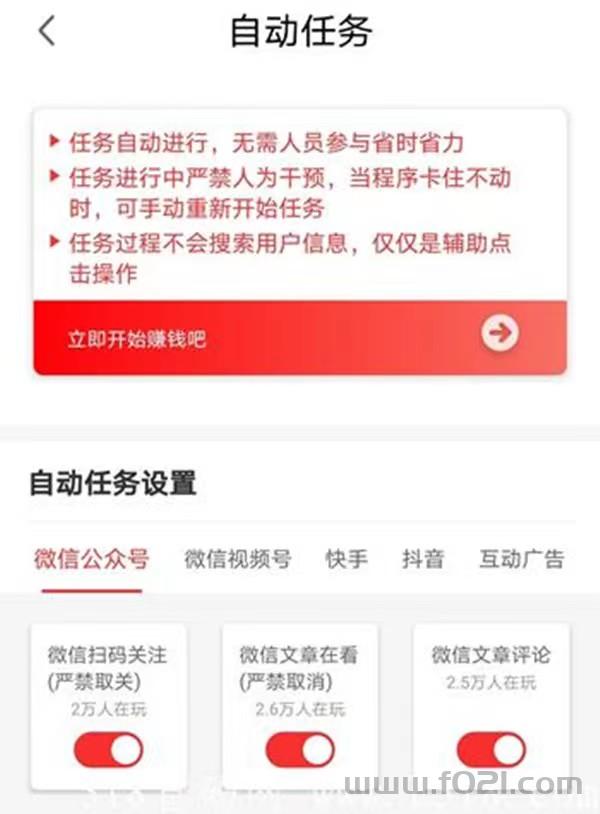
Task: Open the 互动广告 tab
Action: coord(520,558)
